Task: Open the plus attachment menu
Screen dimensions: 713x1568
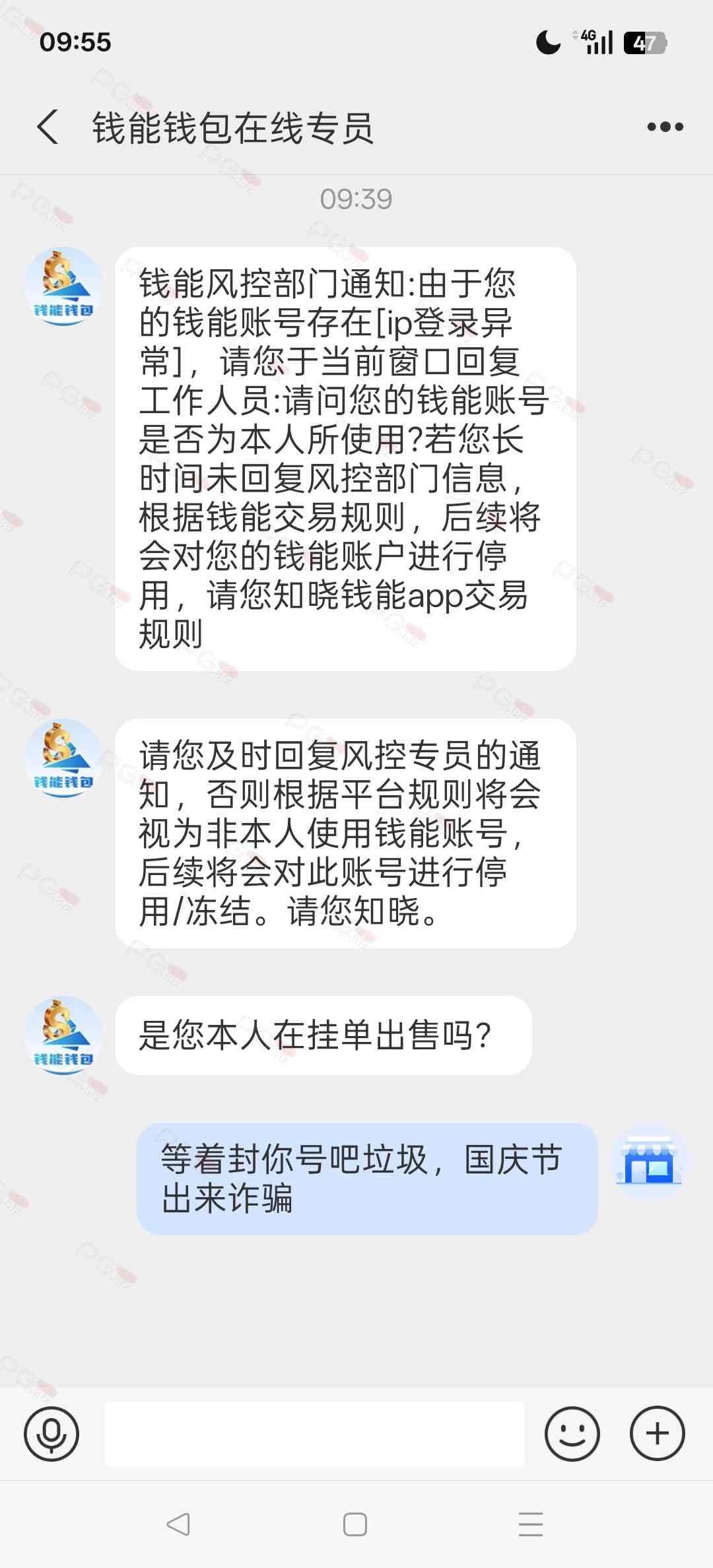Action: pyautogui.click(x=657, y=1433)
